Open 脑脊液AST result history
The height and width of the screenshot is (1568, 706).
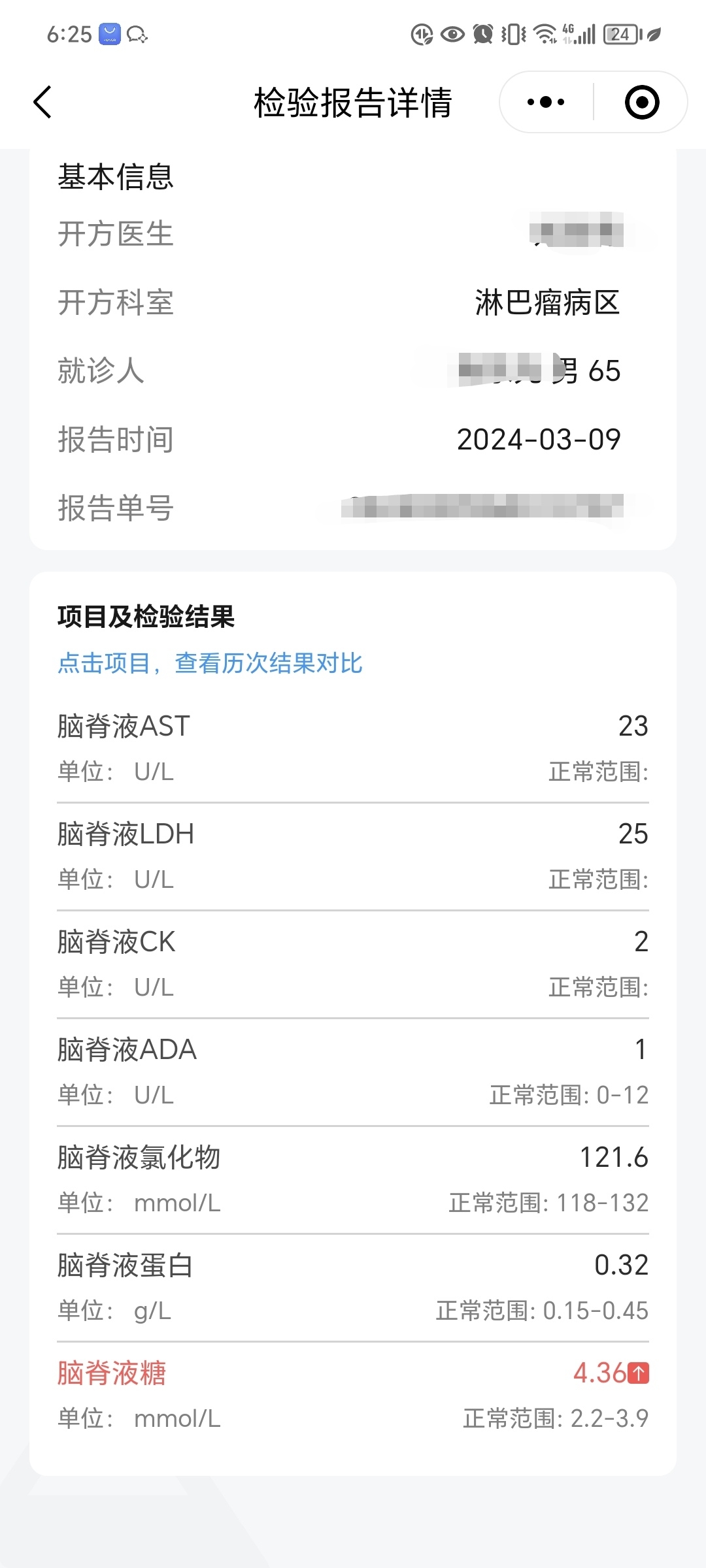352,747
